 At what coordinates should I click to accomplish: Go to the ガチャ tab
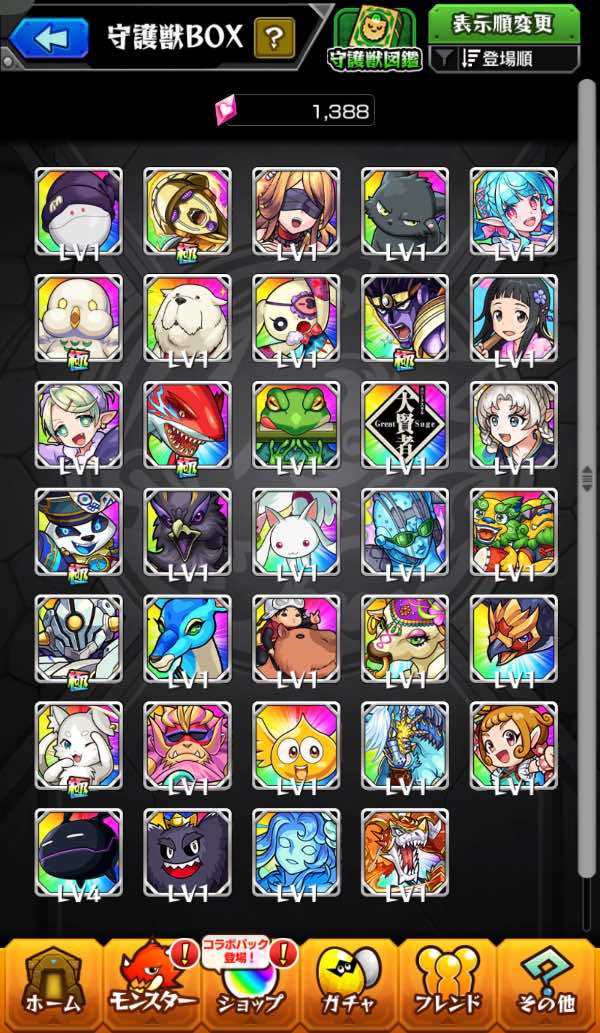pos(348,985)
